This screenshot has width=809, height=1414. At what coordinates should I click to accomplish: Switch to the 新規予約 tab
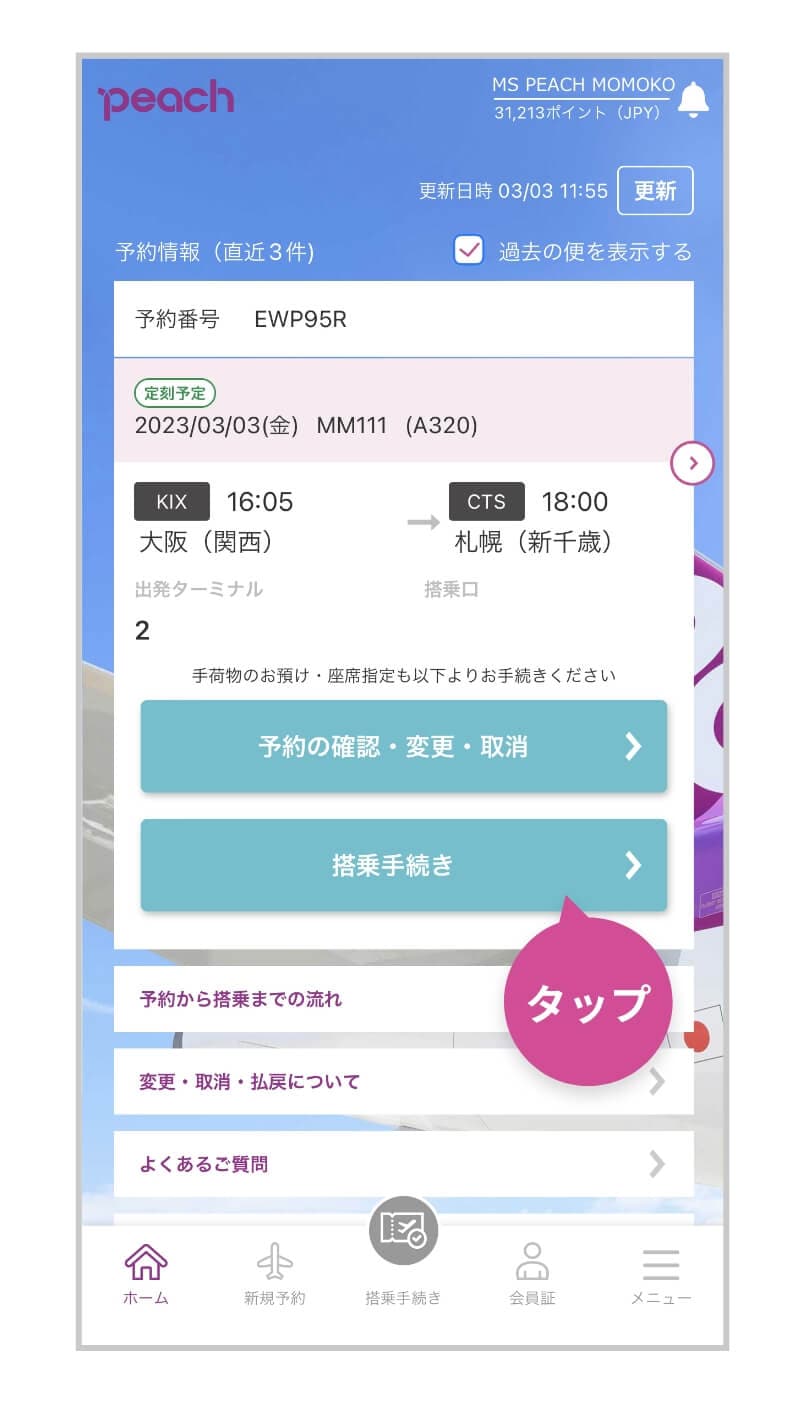275,1275
